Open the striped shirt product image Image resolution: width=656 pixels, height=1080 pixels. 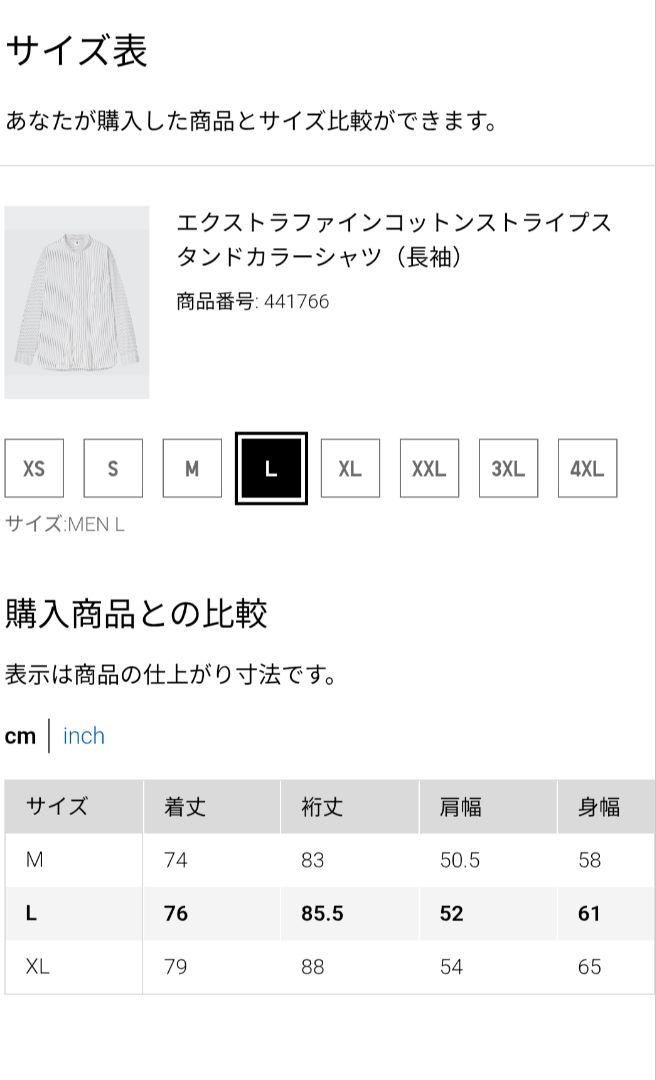pyautogui.click(x=76, y=302)
